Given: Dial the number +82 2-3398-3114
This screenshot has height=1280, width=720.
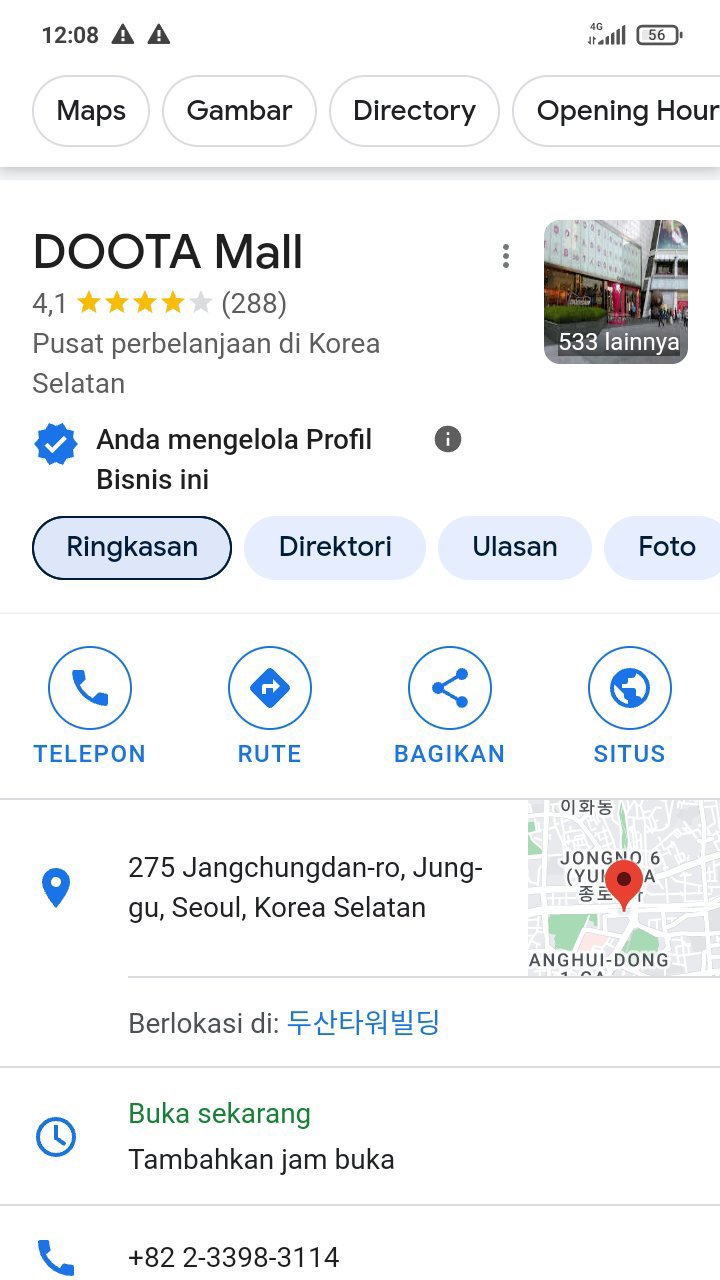Looking at the screenshot, I should pyautogui.click(x=234, y=1257).
